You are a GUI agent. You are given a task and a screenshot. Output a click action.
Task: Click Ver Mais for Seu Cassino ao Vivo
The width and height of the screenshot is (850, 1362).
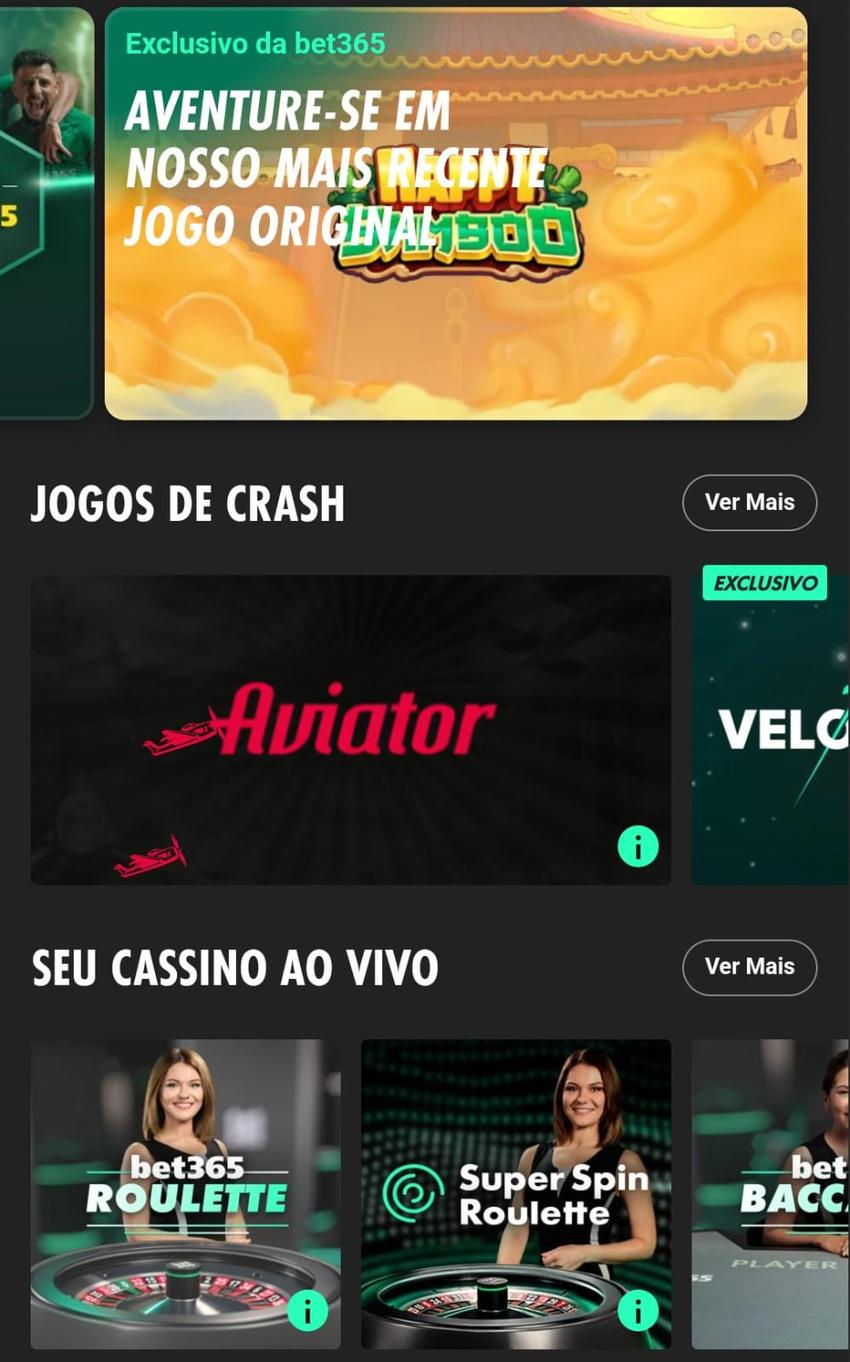[x=749, y=967]
